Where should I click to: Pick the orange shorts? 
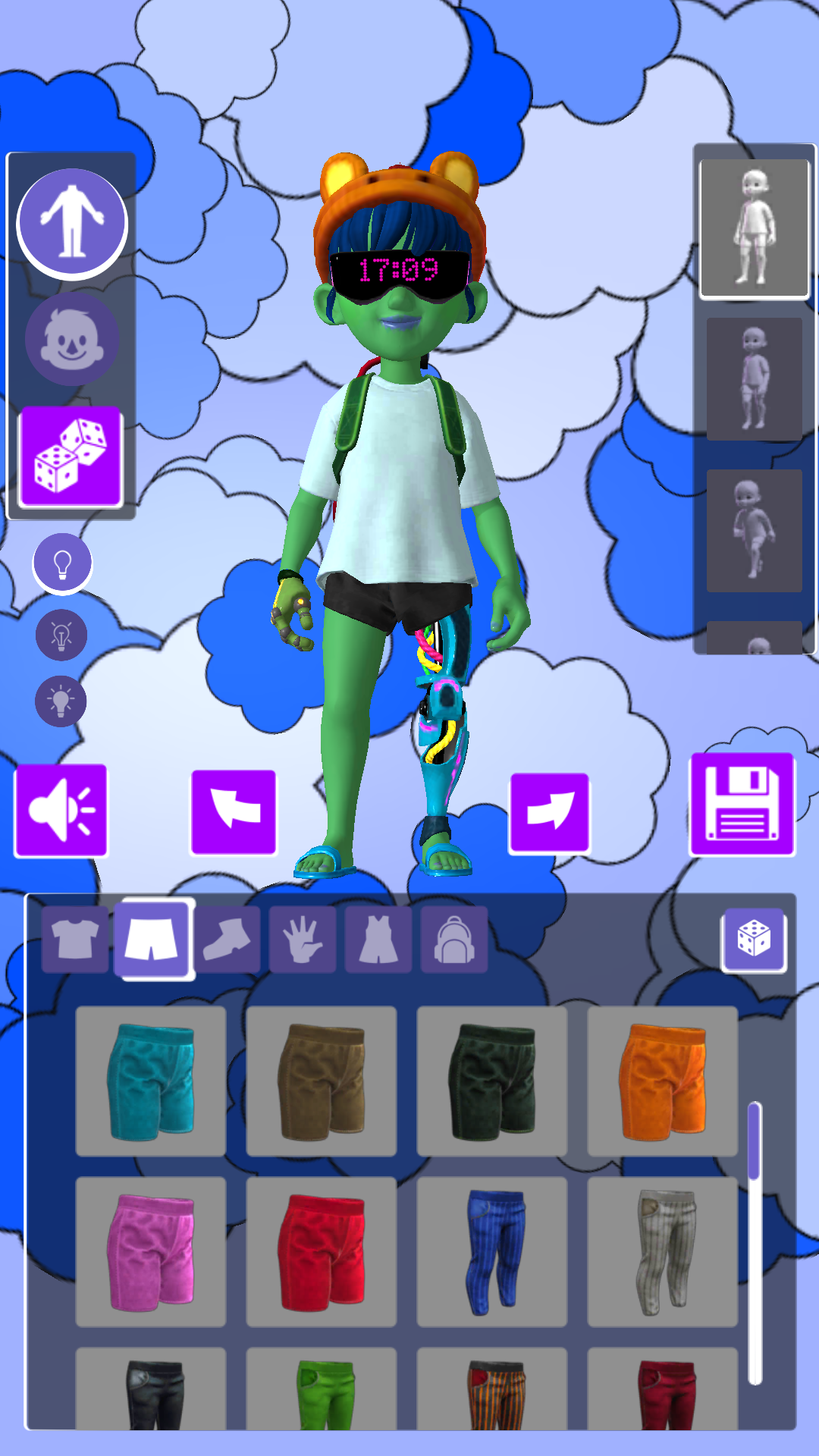click(663, 1081)
